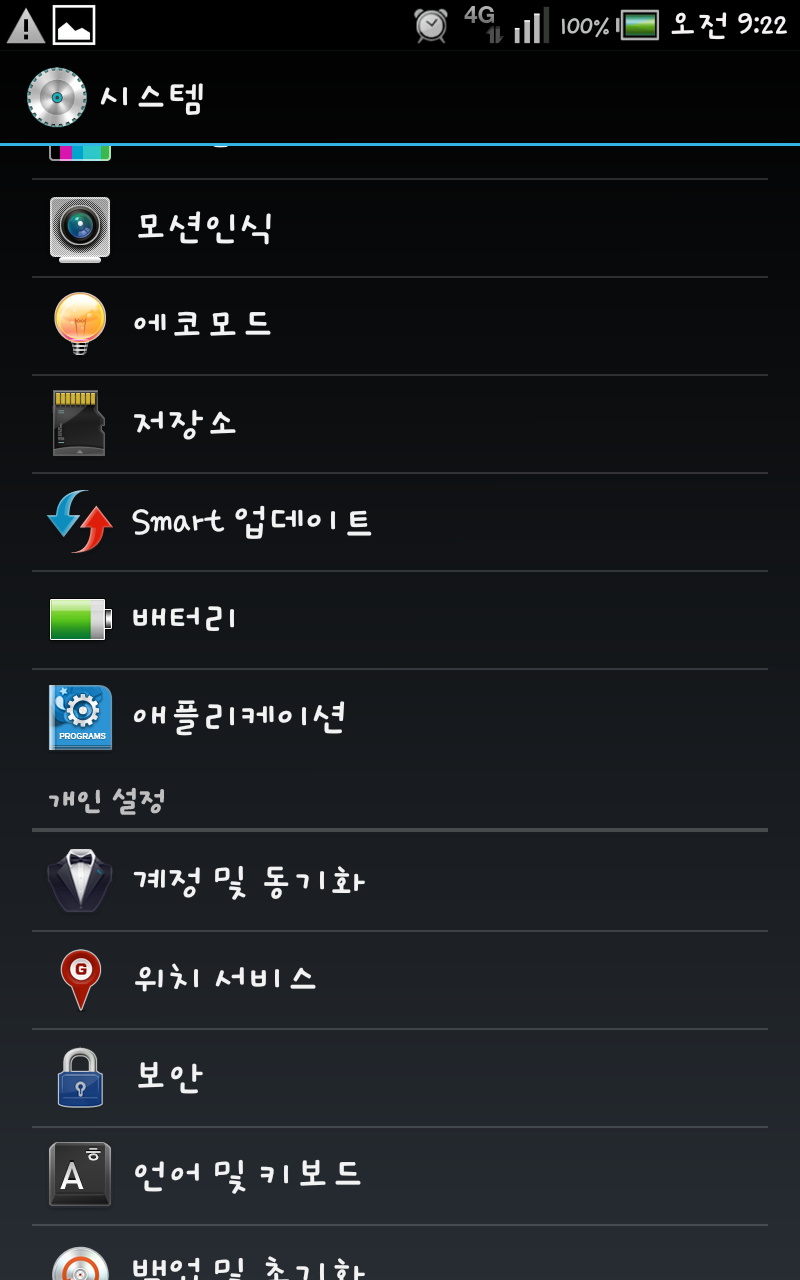Go to 보안 settings
800x1280 pixels.
tap(400, 1077)
